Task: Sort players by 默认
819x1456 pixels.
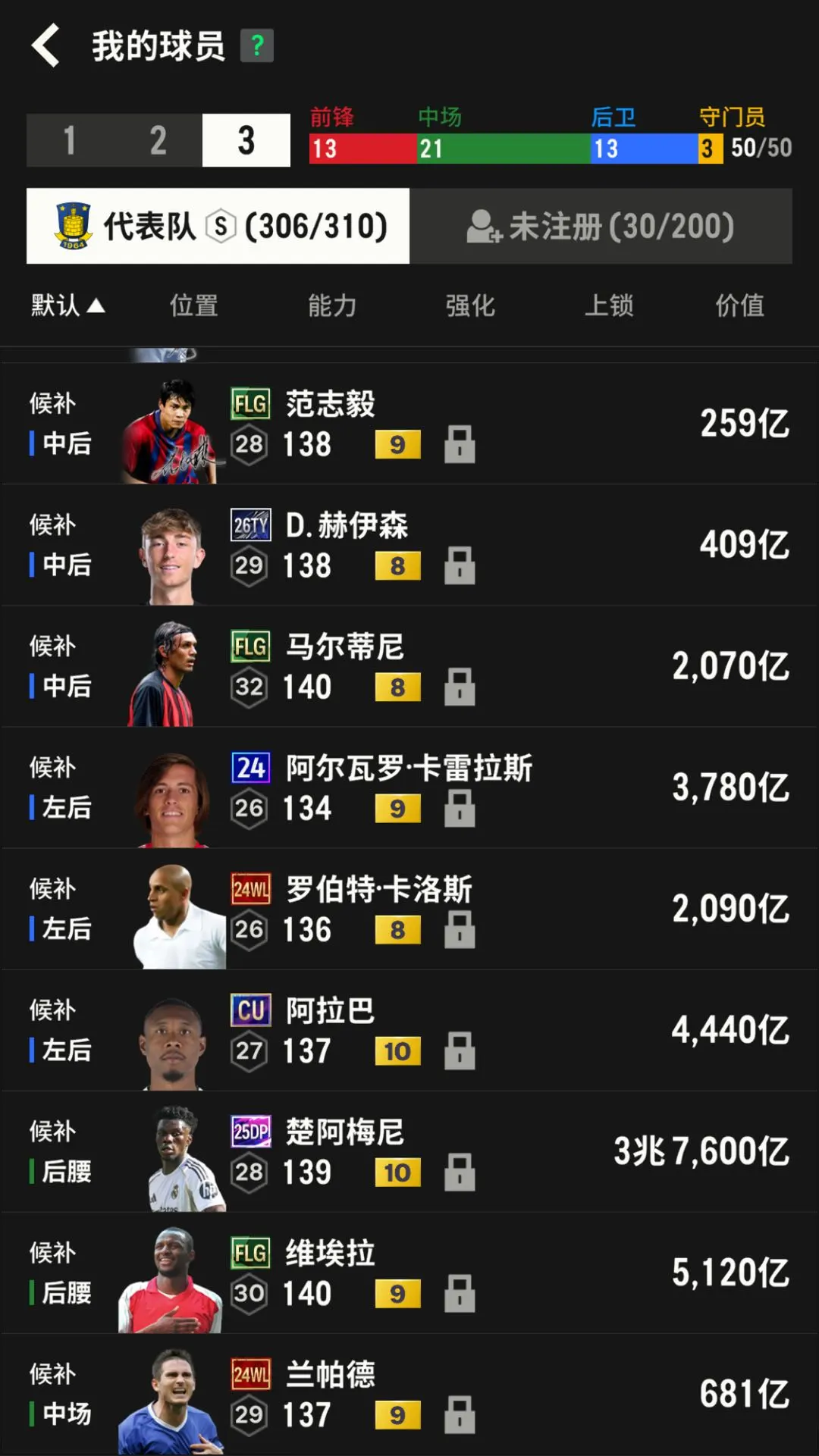Action: [67, 305]
